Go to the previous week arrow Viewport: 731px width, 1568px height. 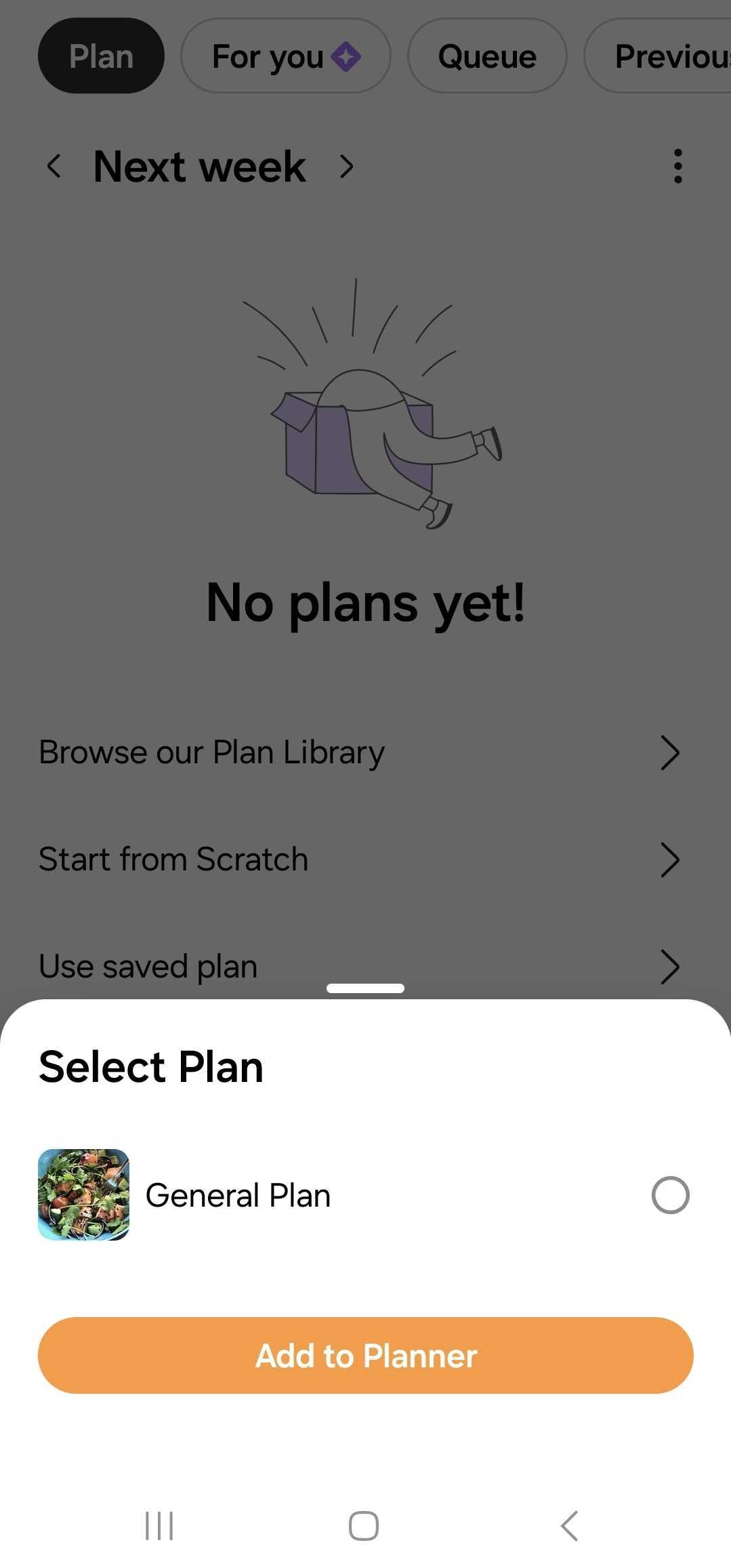click(x=54, y=166)
